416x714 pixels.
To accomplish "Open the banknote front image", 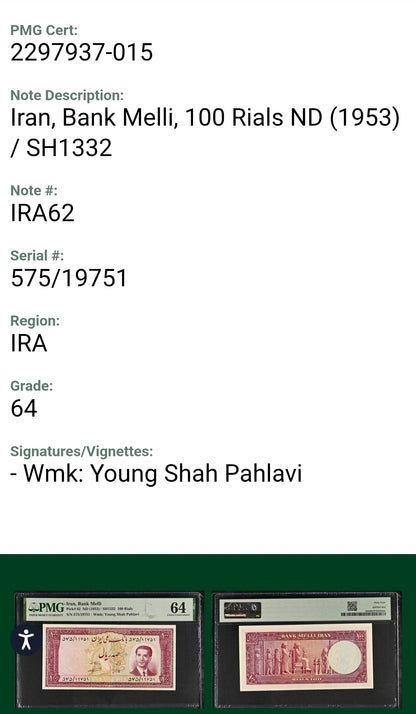I will (109, 650).
